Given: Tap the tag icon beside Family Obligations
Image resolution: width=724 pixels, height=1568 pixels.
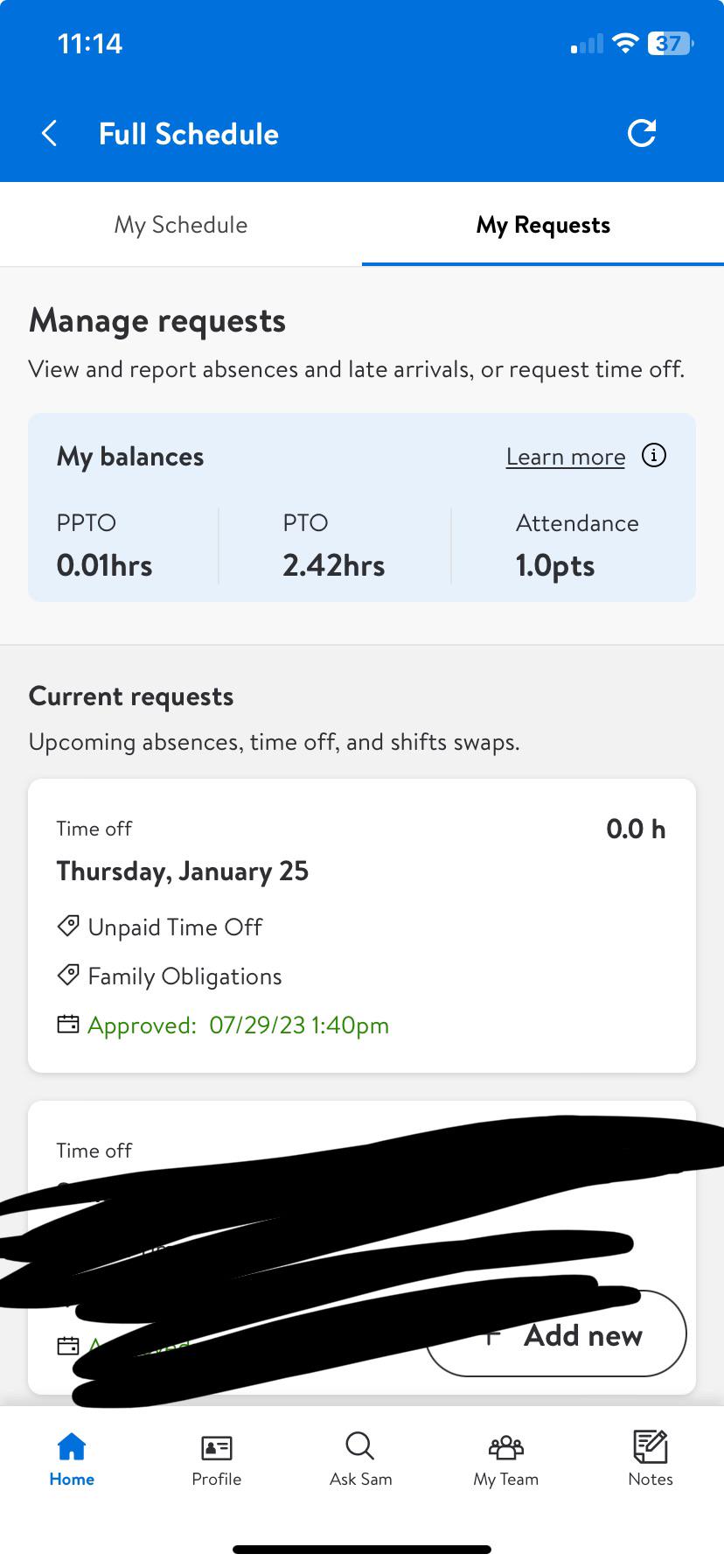Looking at the screenshot, I should 67,975.
